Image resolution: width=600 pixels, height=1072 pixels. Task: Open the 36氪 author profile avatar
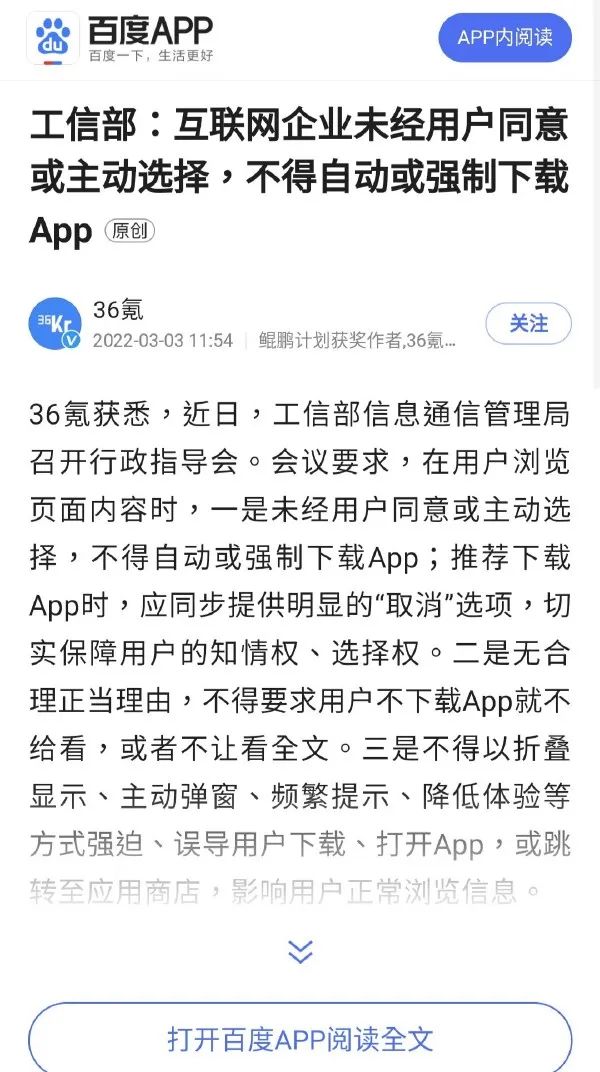pyautogui.click(x=55, y=324)
